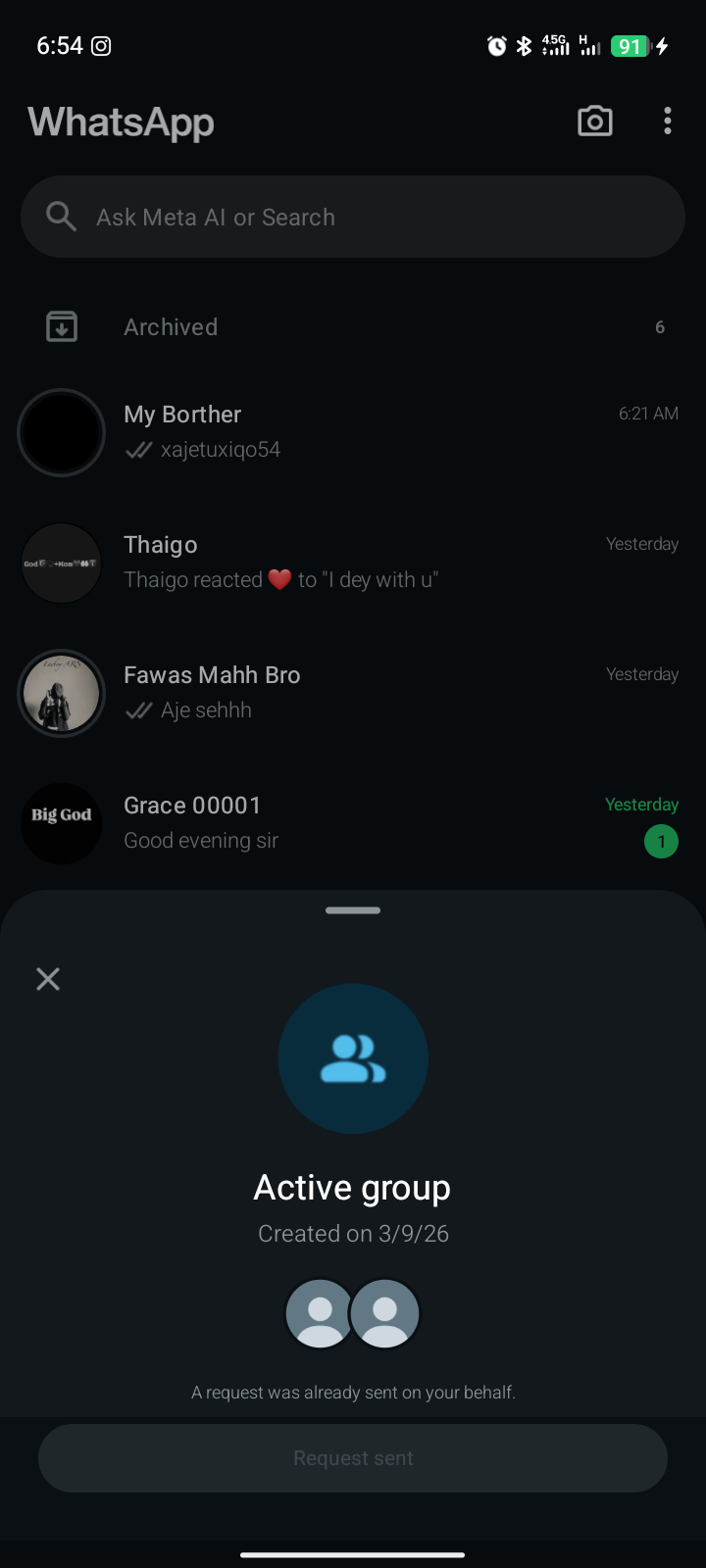The image size is (706, 1568).
Task: Open the camera from the top bar
Action: tap(595, 122)
